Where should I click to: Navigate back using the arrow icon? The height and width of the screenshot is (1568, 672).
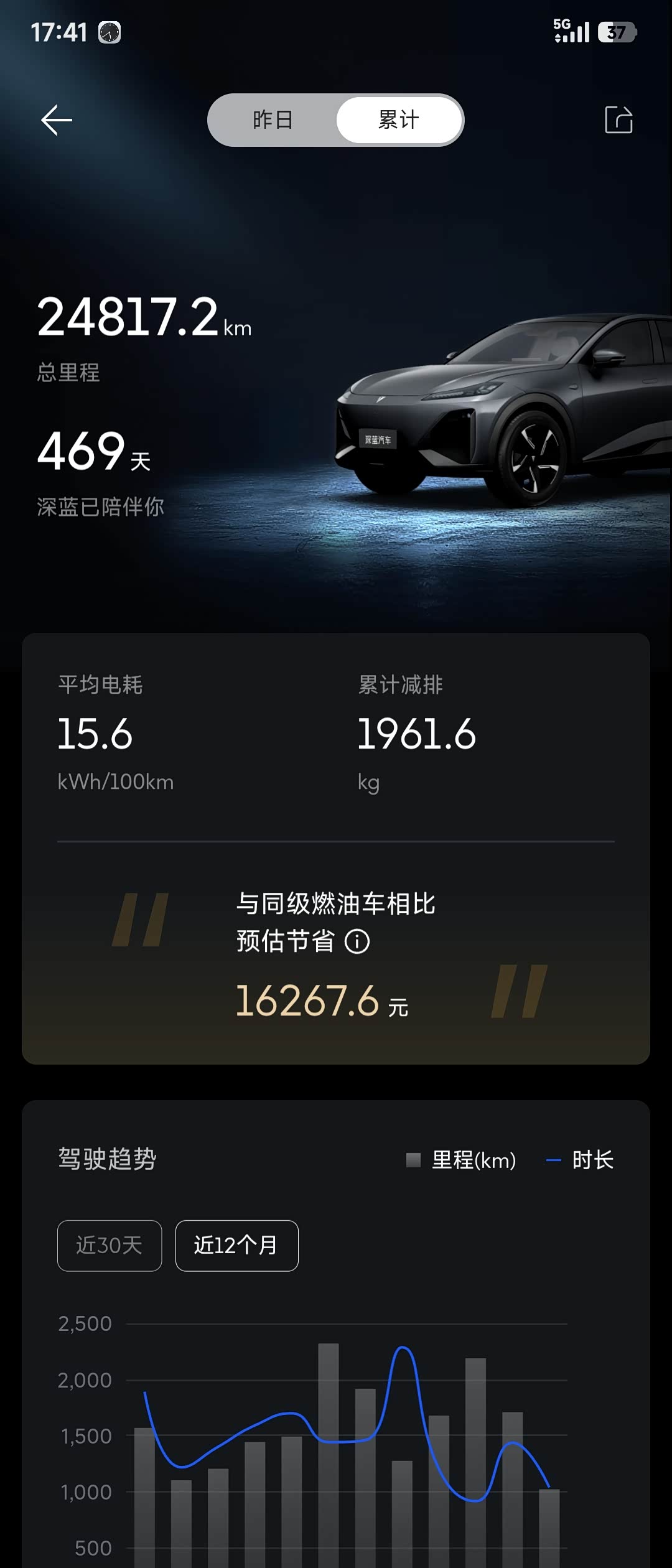[x=56, y=120]
